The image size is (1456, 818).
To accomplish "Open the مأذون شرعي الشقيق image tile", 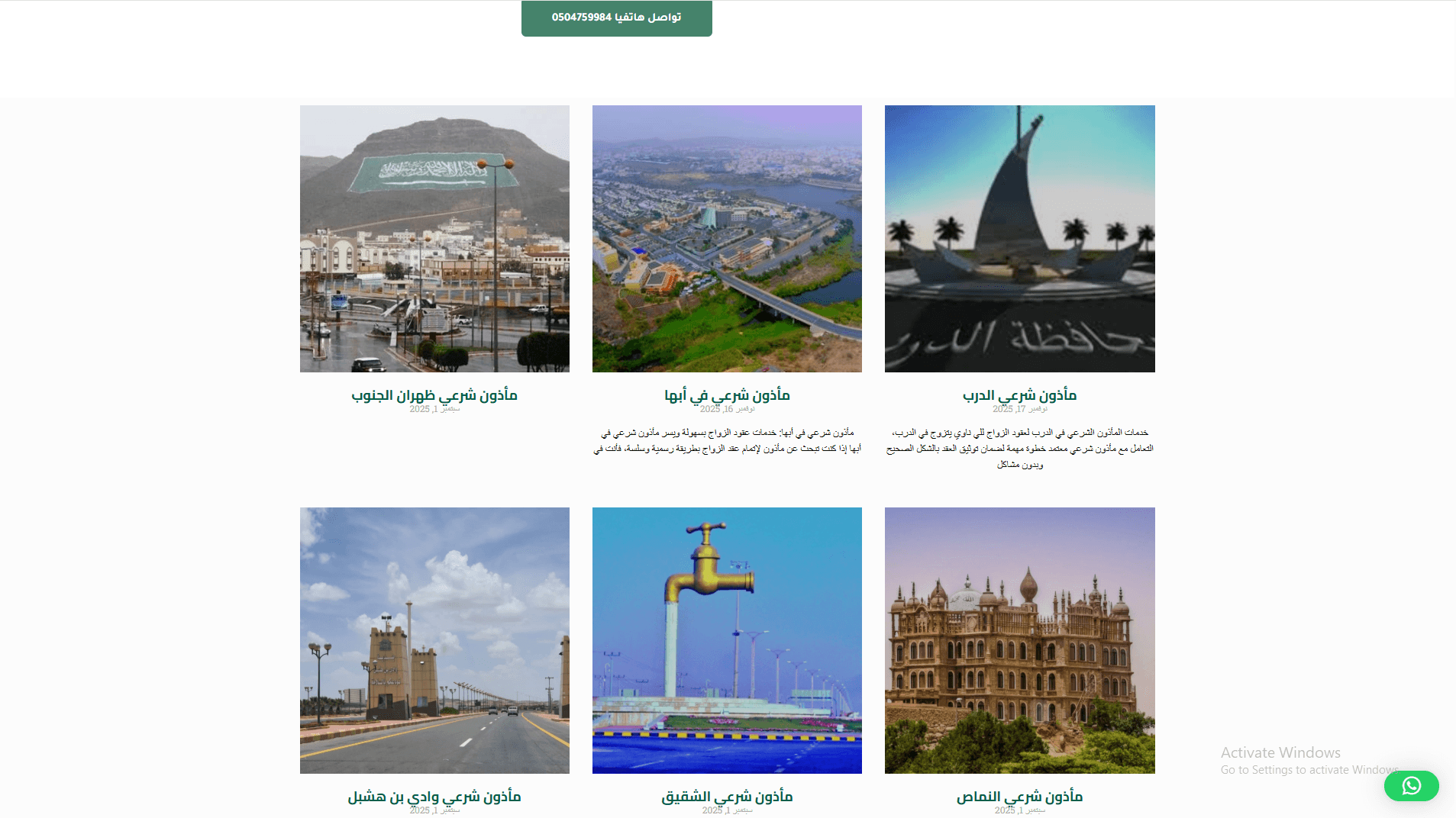I will (x=727, y=640).
